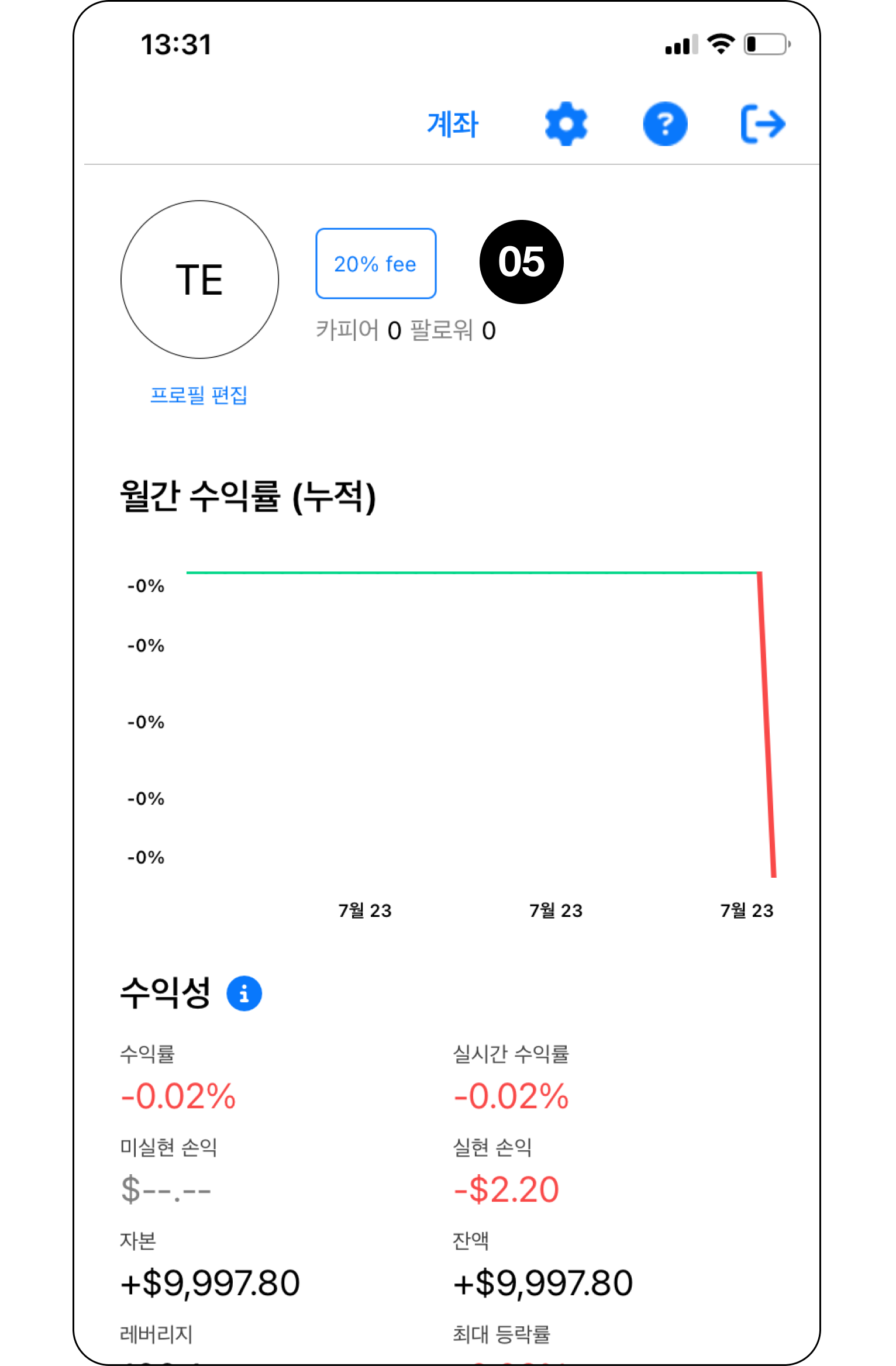Show info about 수익성 via the info icon
896x1366 pixels.
(244, 994)
